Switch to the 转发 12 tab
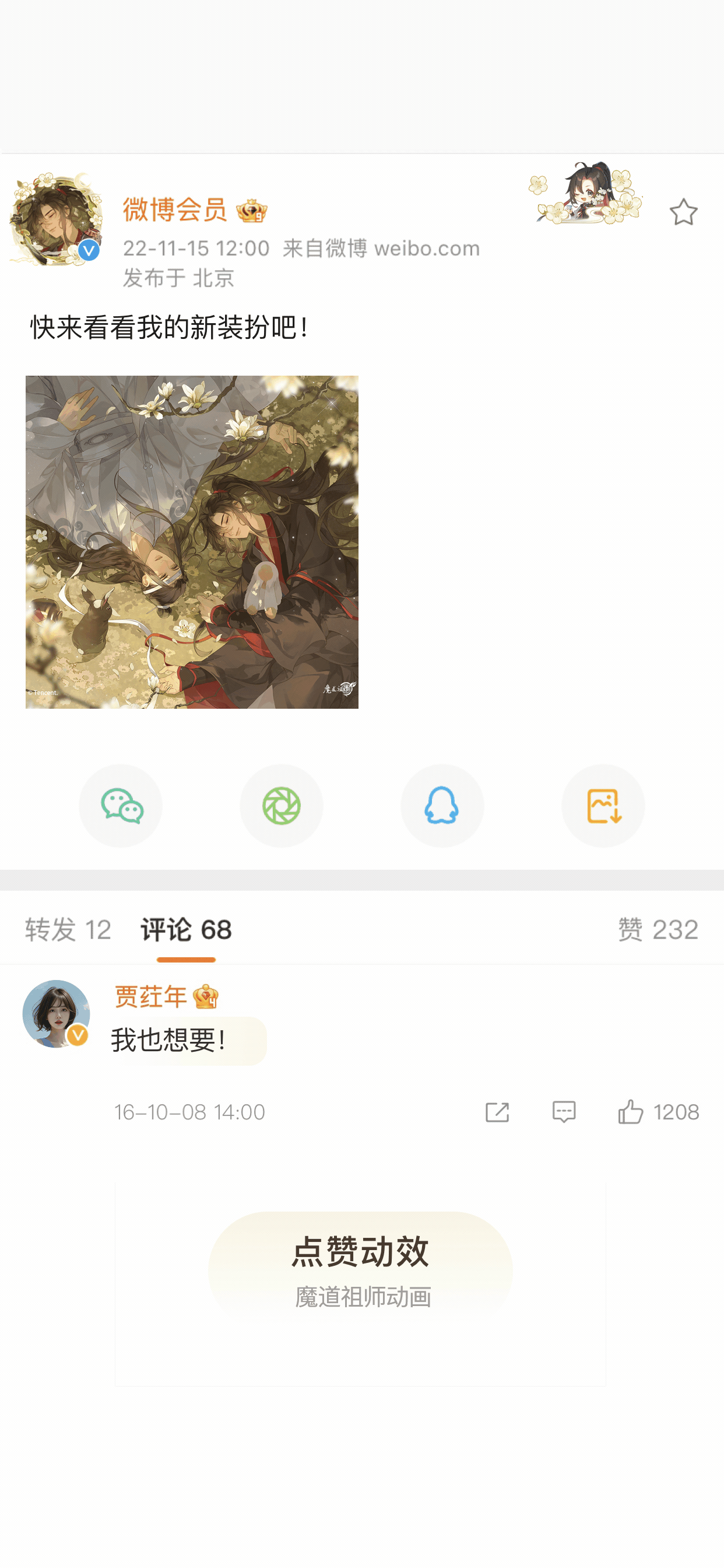724x1568 pixels. coord(68,928)
